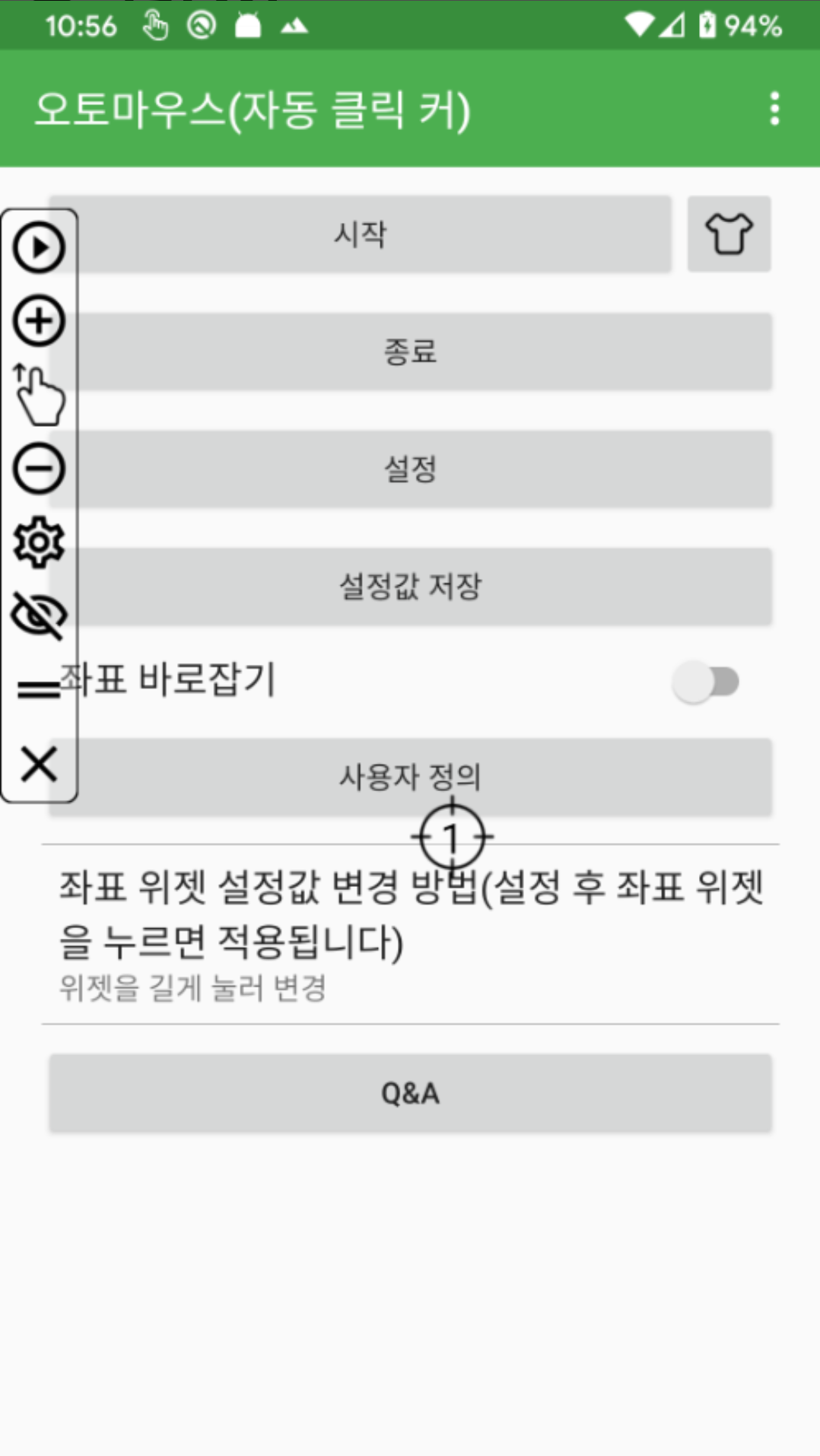Hide the overlay using the crossed-eye icon
The image size is (820, 1456).
pos(39,613)
